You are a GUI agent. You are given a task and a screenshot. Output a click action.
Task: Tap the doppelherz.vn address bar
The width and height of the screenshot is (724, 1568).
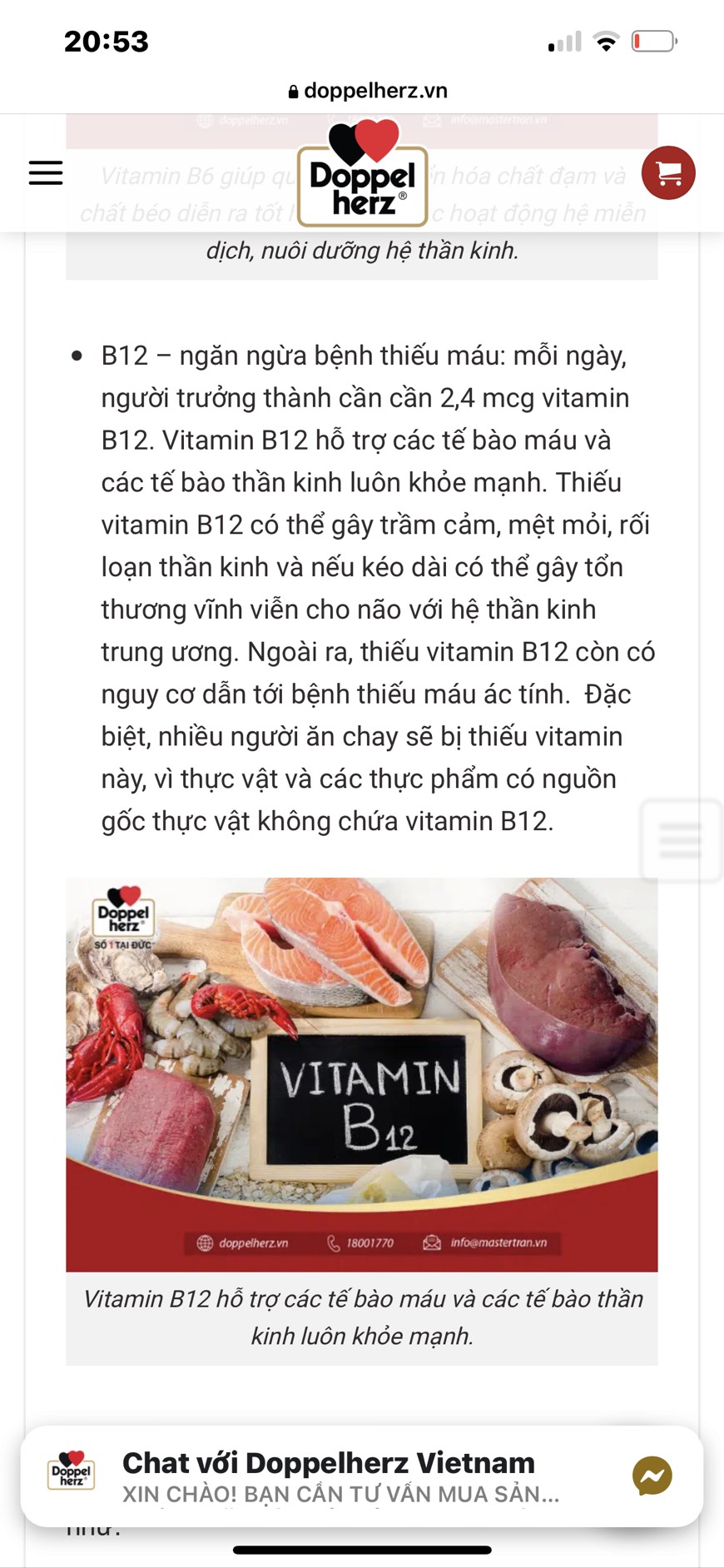pyautogui.click(x=367, y=91)
